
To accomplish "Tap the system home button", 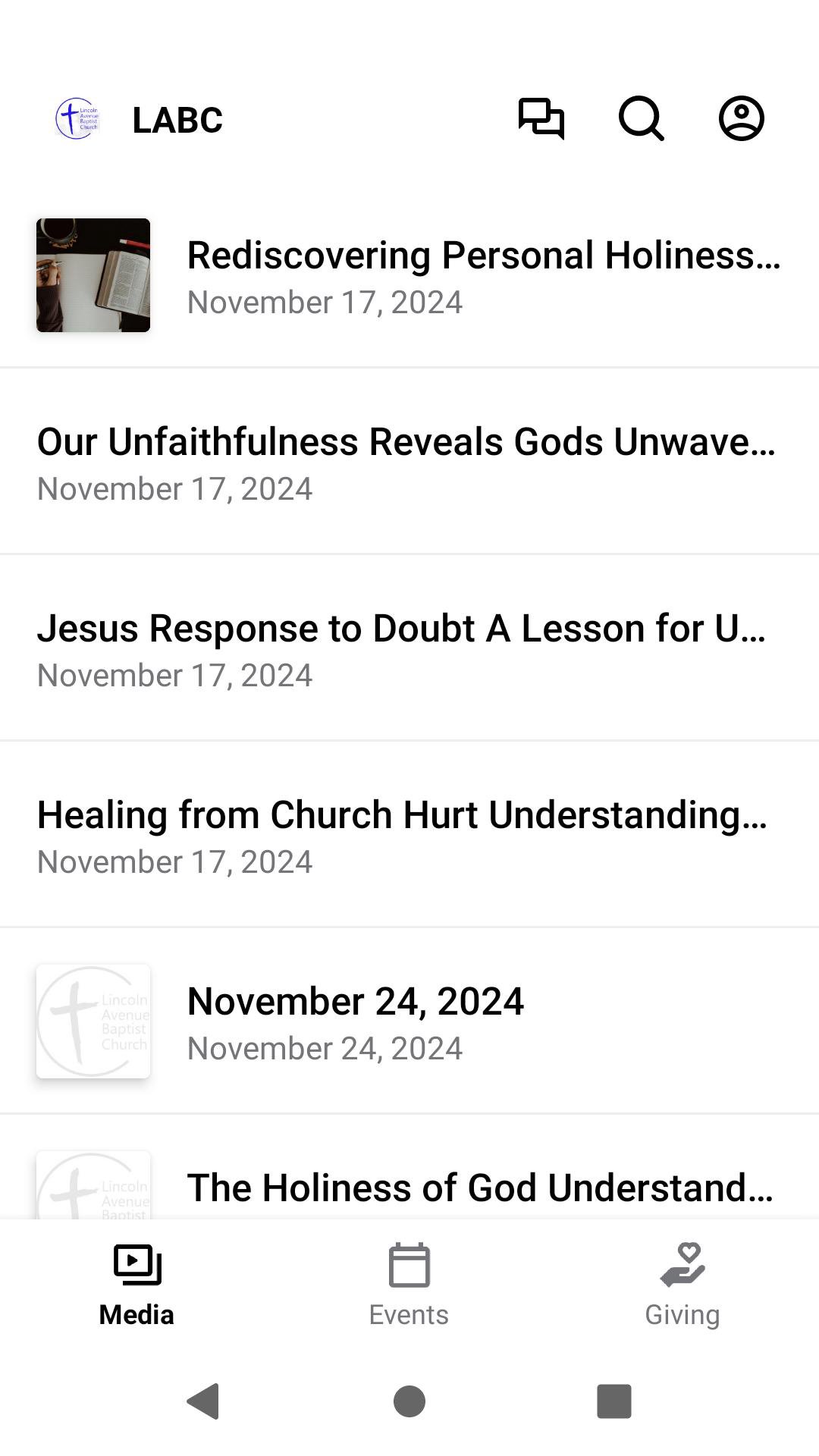I will point(409,1401).
